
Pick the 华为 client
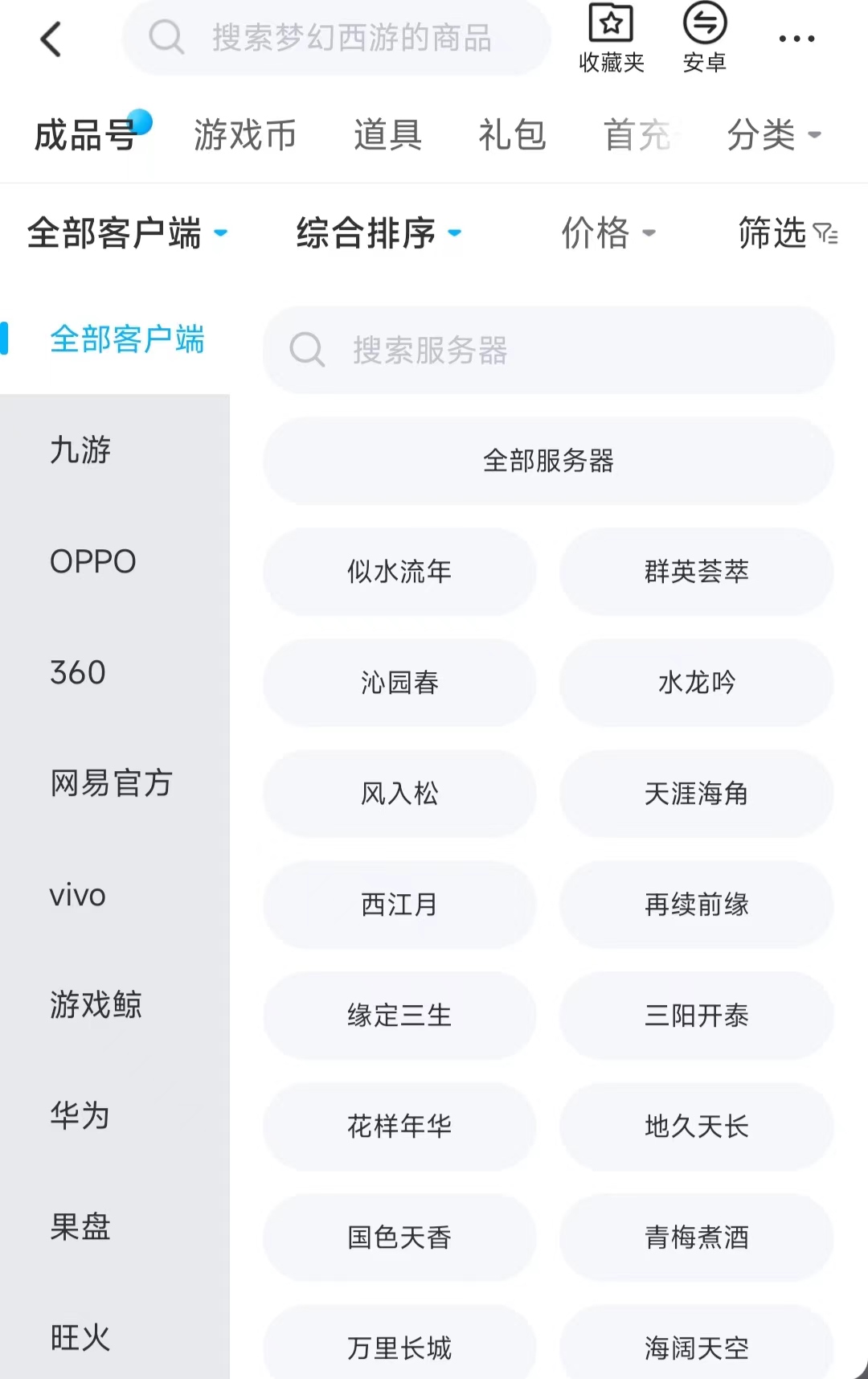pos(80,1115)
